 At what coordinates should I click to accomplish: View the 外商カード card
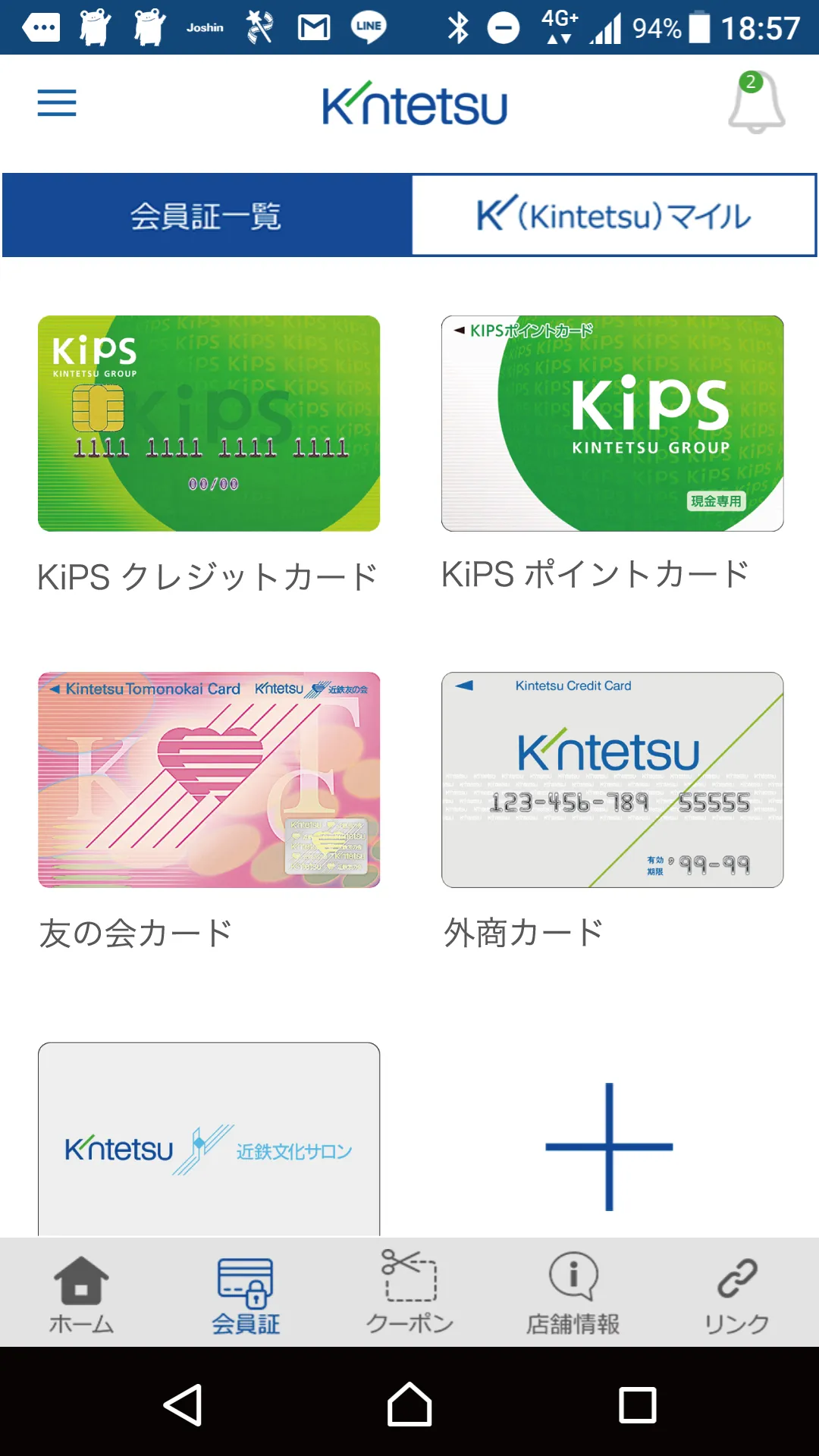(x=612, y=780)
